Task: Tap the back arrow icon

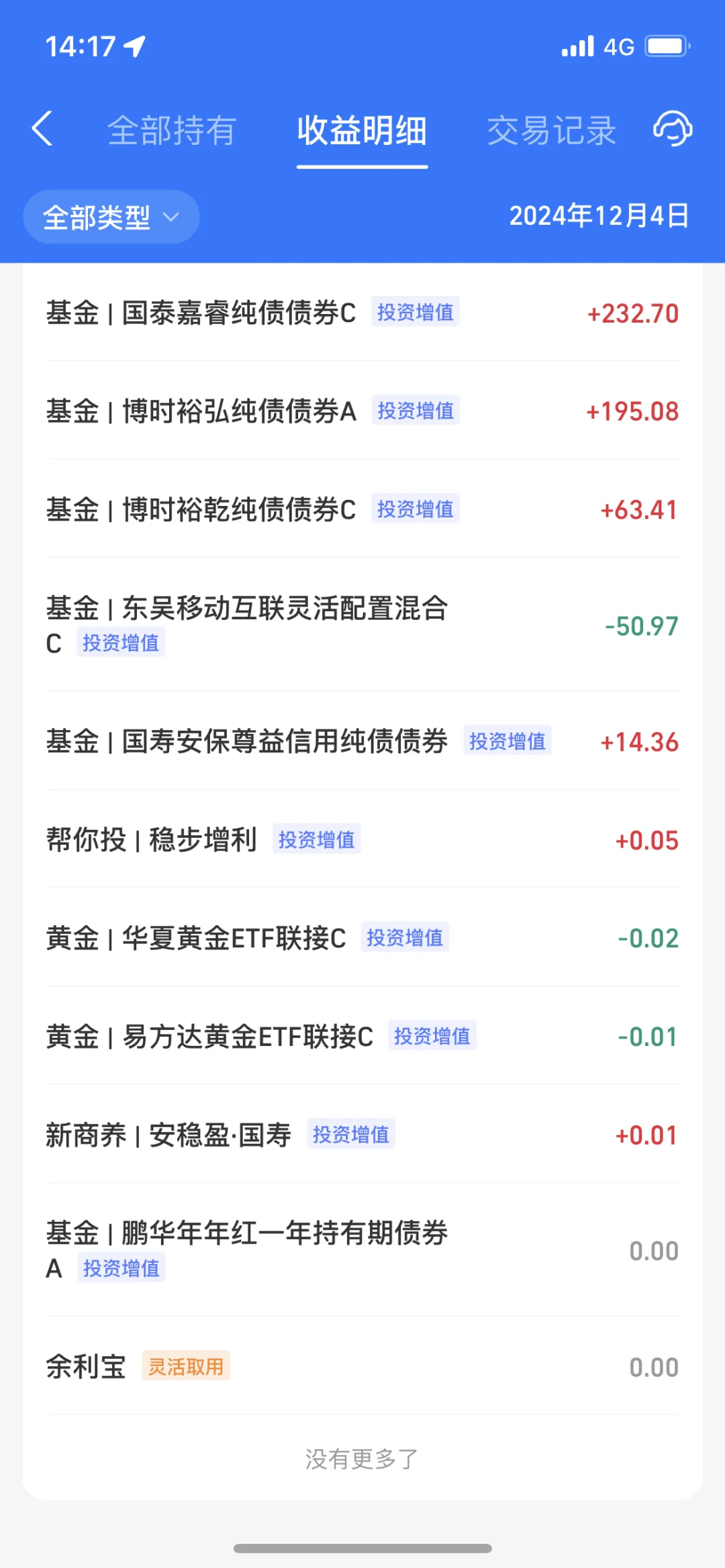Action: pos(42,129)
